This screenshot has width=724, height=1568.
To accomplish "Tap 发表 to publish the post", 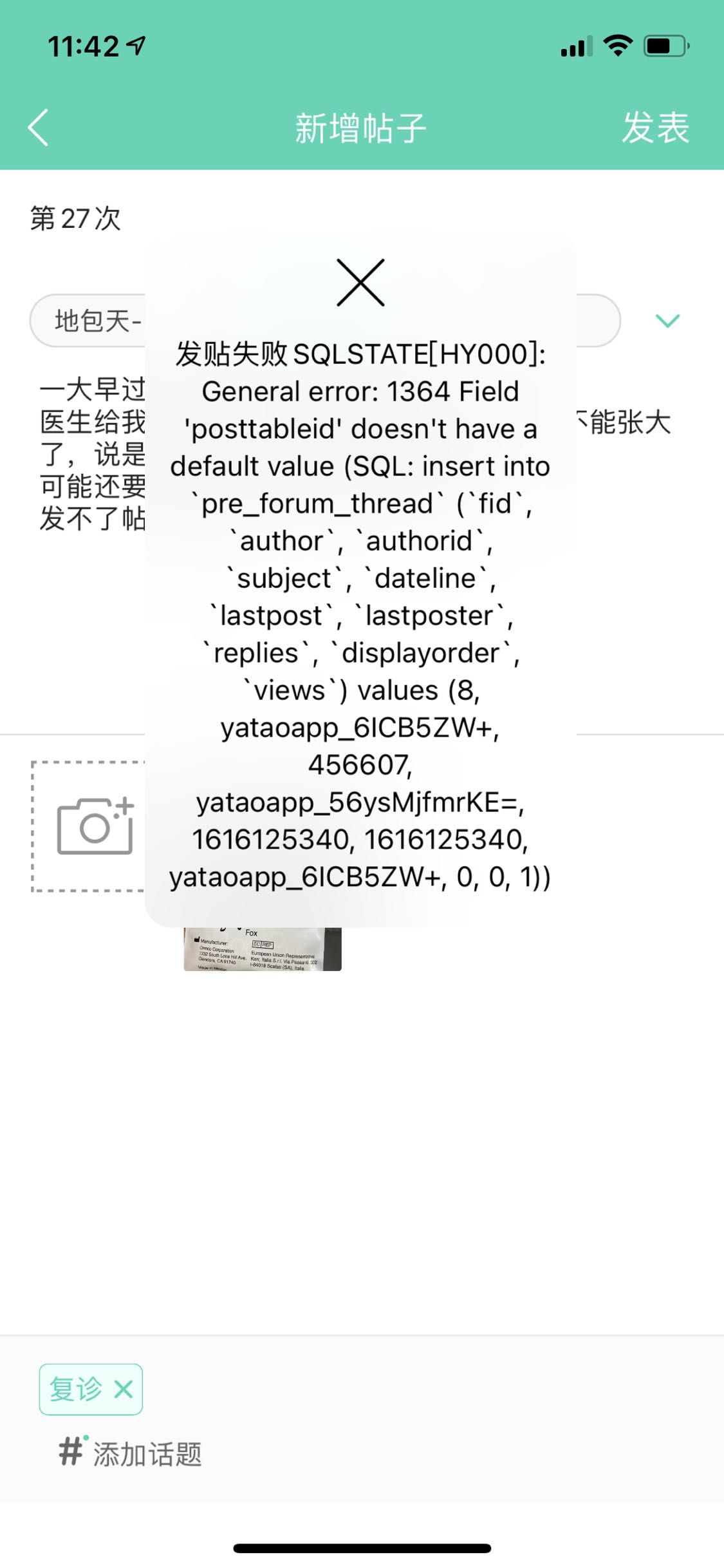I will point(655,128).
